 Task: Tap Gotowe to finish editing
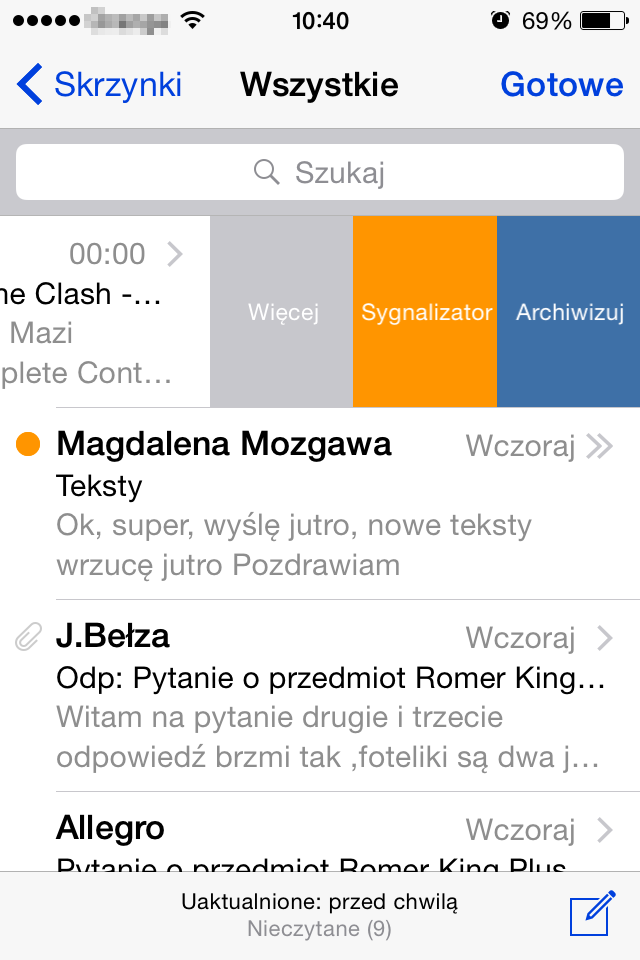pos(561,85)
